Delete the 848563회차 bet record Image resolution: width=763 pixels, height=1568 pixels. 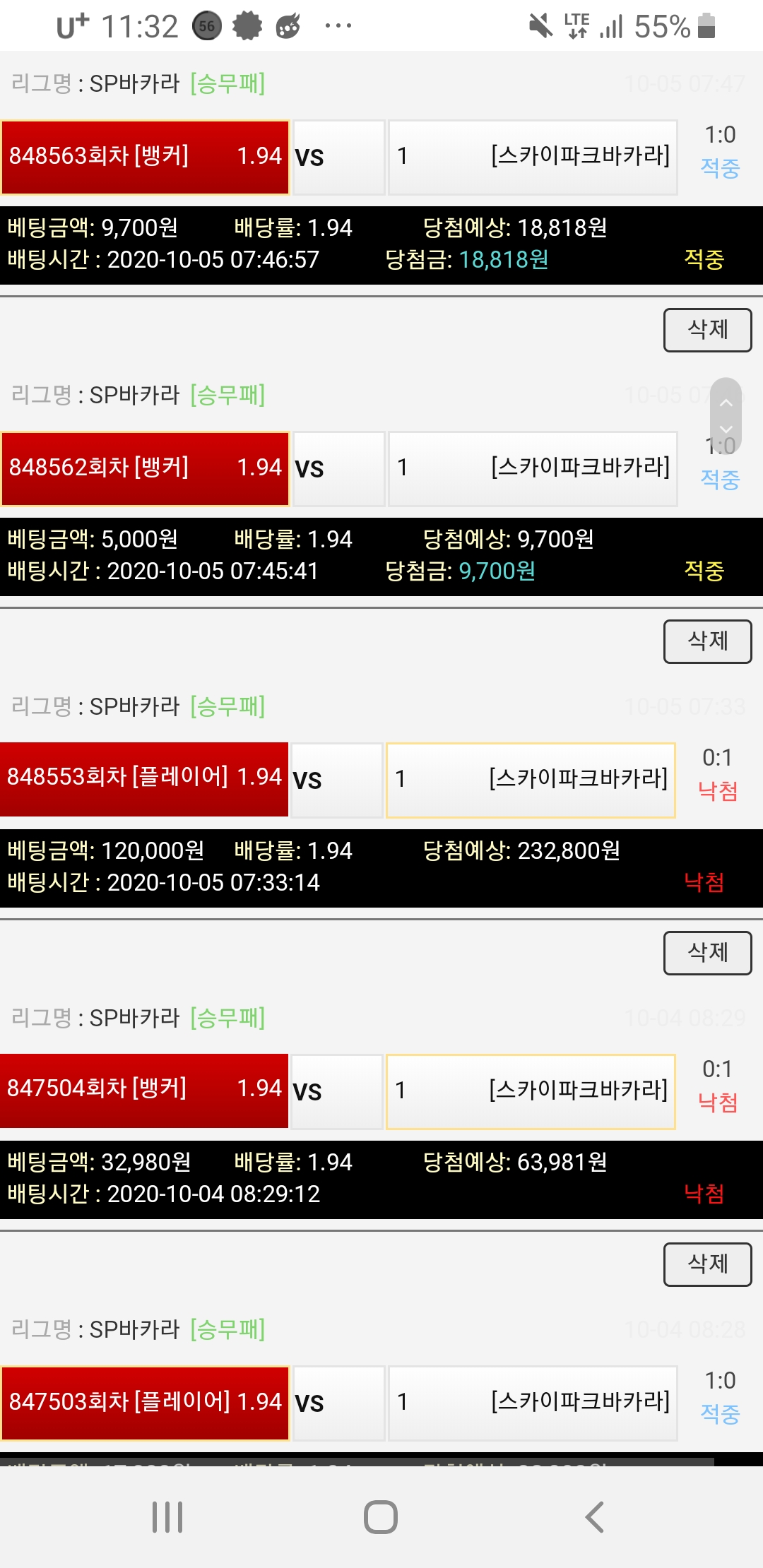click(x=707, y=330)
